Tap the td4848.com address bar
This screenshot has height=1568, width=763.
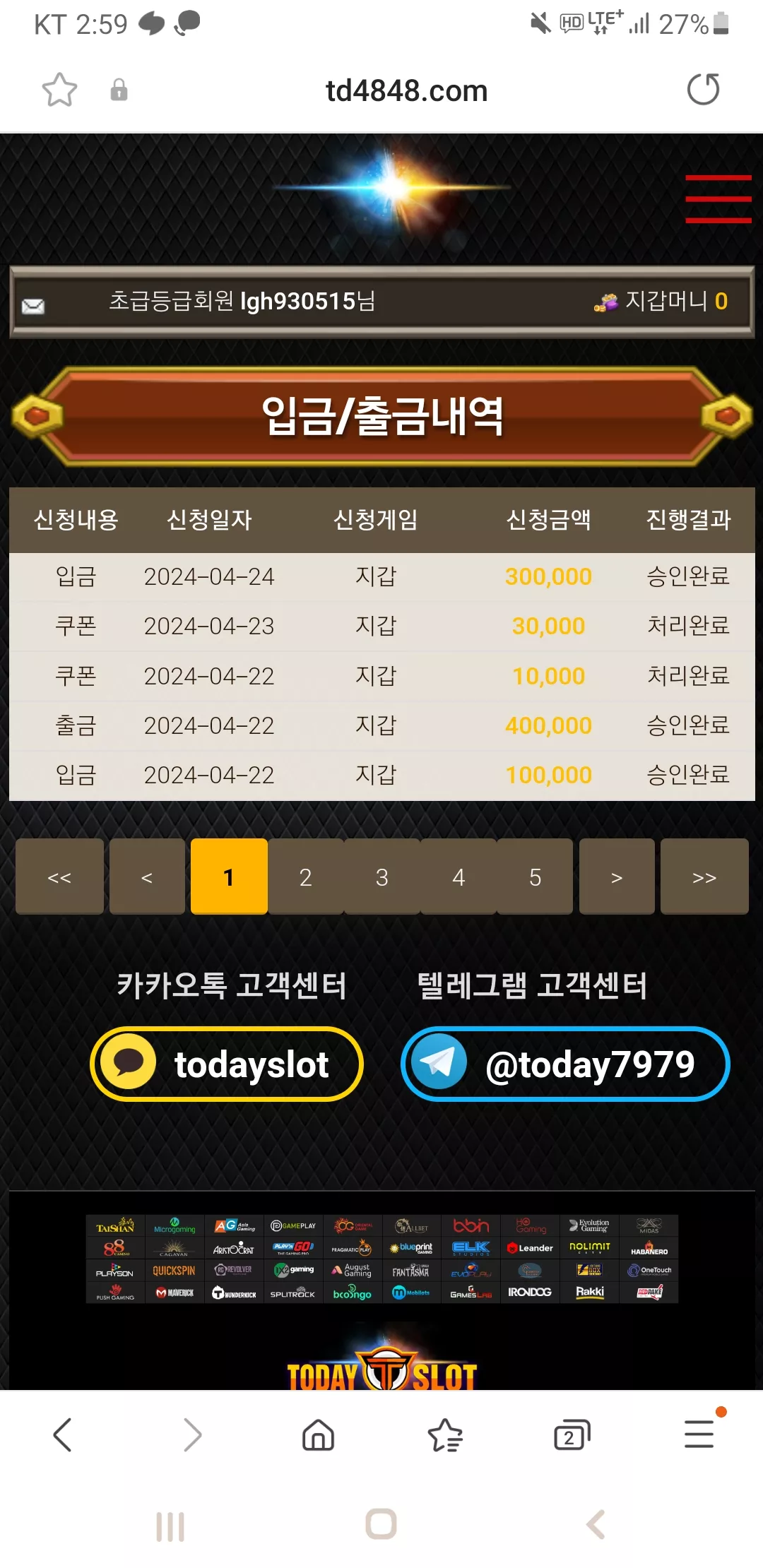[x=406, y=90]
